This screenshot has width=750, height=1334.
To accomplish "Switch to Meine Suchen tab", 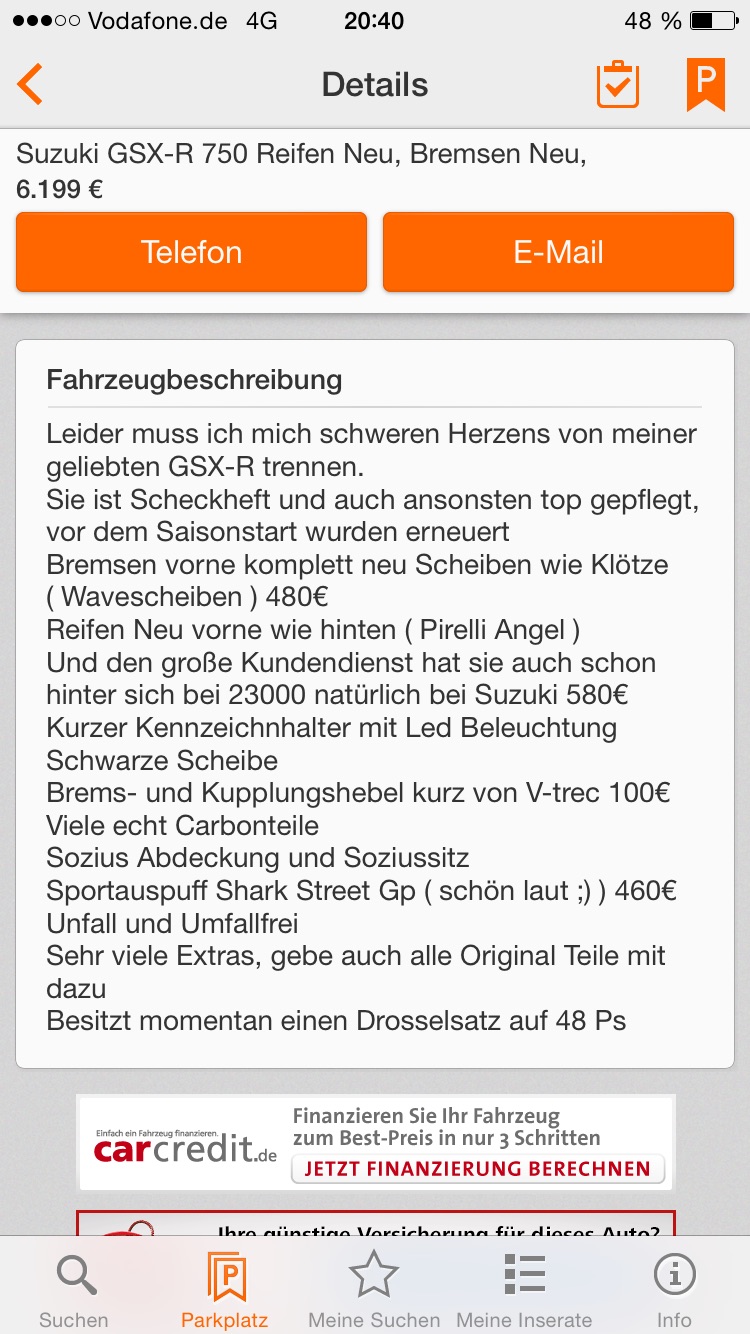I will (x=374, y=1289).
